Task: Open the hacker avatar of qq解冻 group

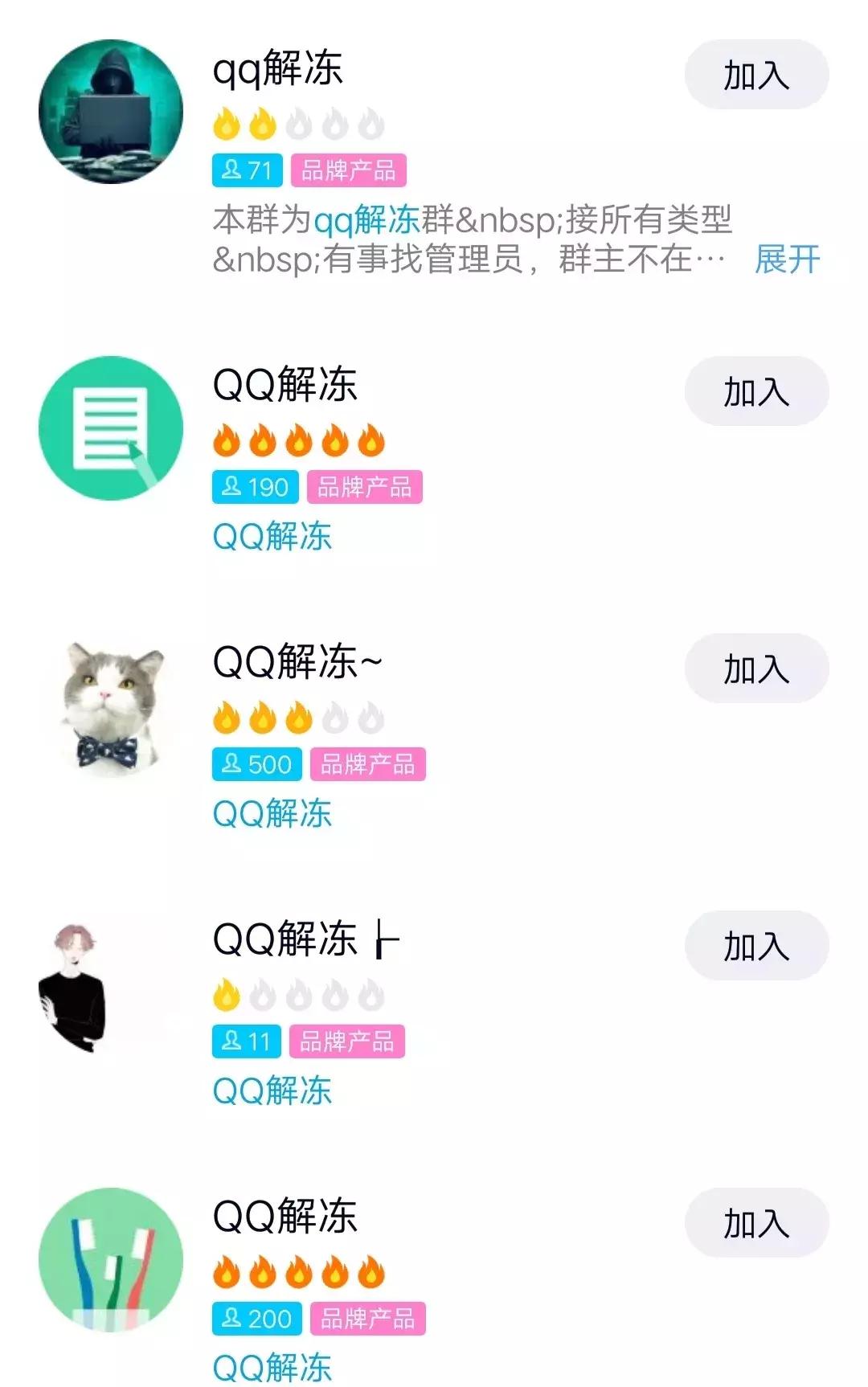Action: pos(113,104)
